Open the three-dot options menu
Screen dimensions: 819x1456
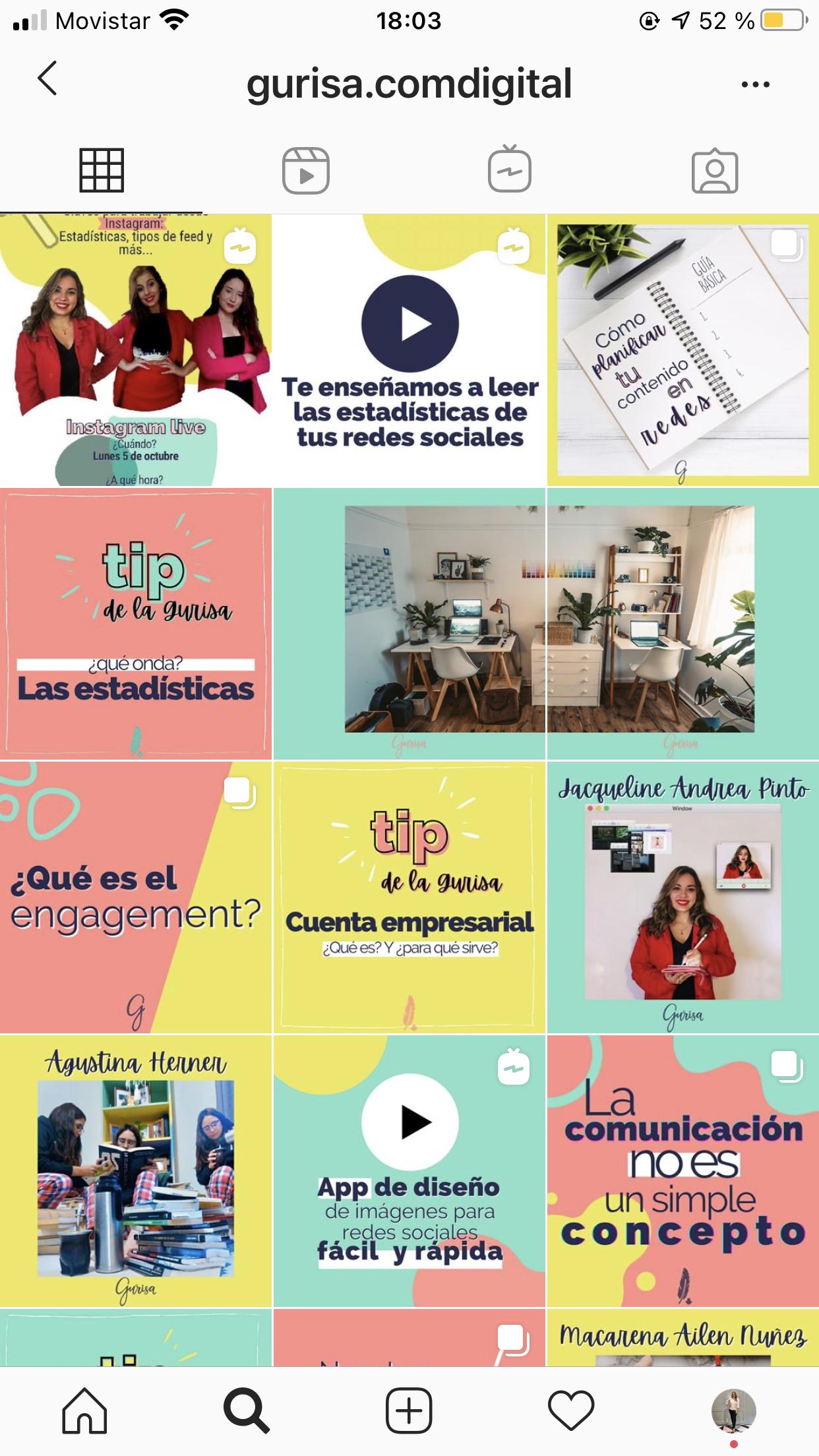(x=755, y=84)
